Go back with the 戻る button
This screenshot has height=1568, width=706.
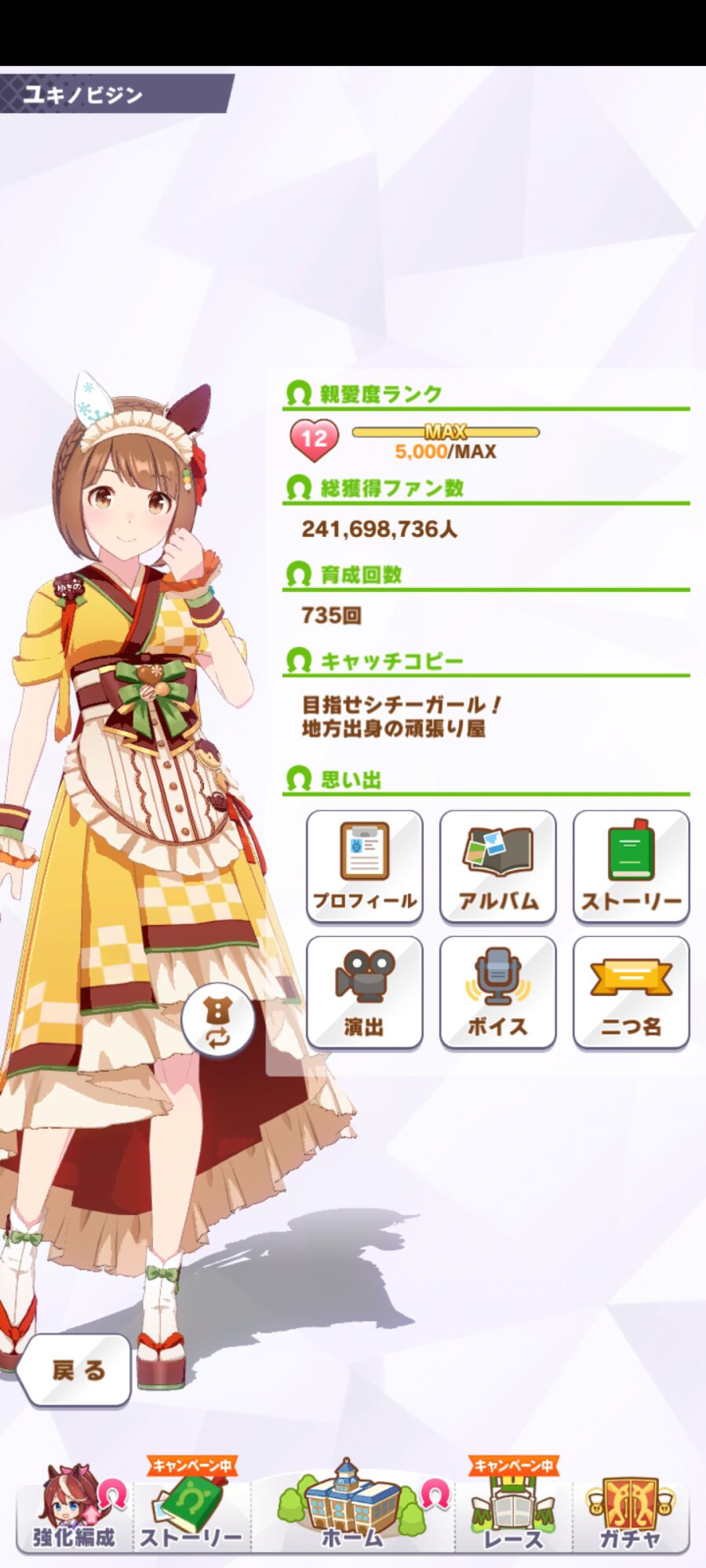click(x=77, y=1370)
